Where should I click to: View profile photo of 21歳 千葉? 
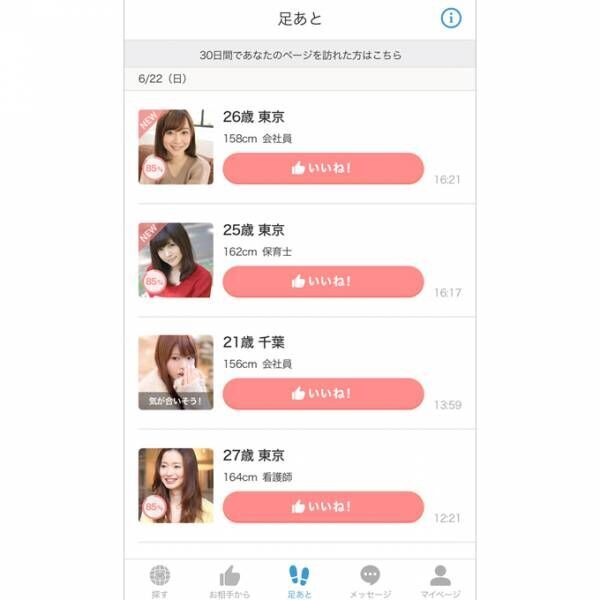[176, 372]
